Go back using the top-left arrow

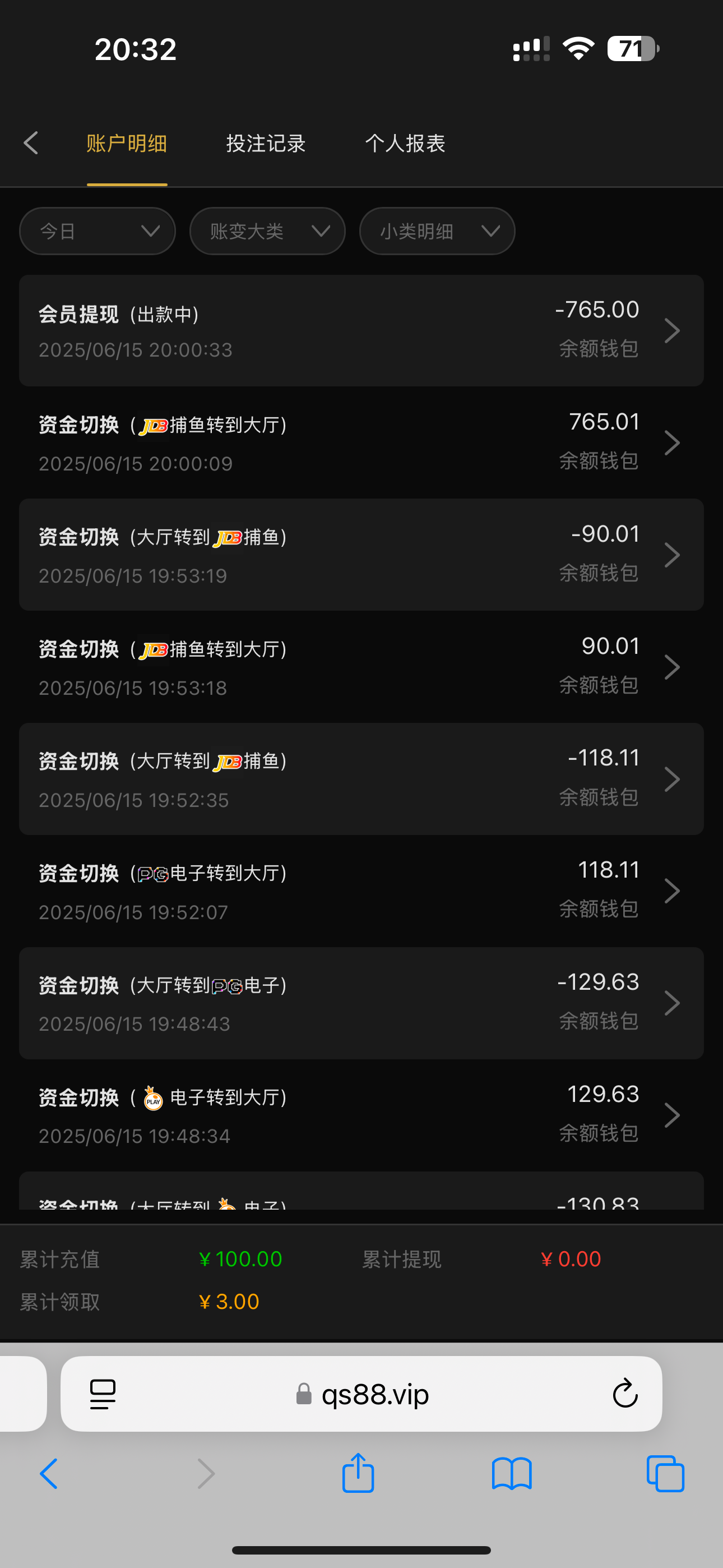coord(31,143)
